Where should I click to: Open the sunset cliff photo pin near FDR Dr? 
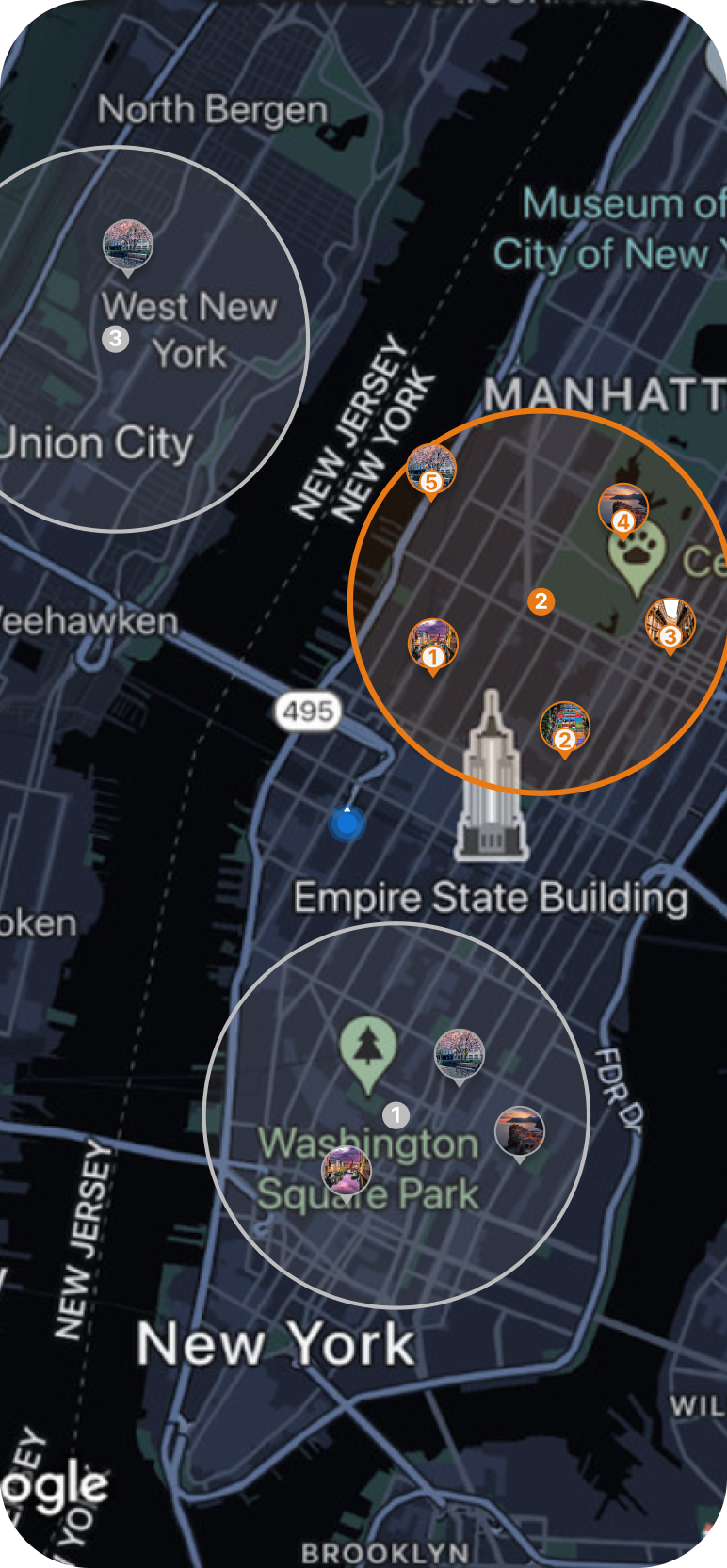(519, 1131)
